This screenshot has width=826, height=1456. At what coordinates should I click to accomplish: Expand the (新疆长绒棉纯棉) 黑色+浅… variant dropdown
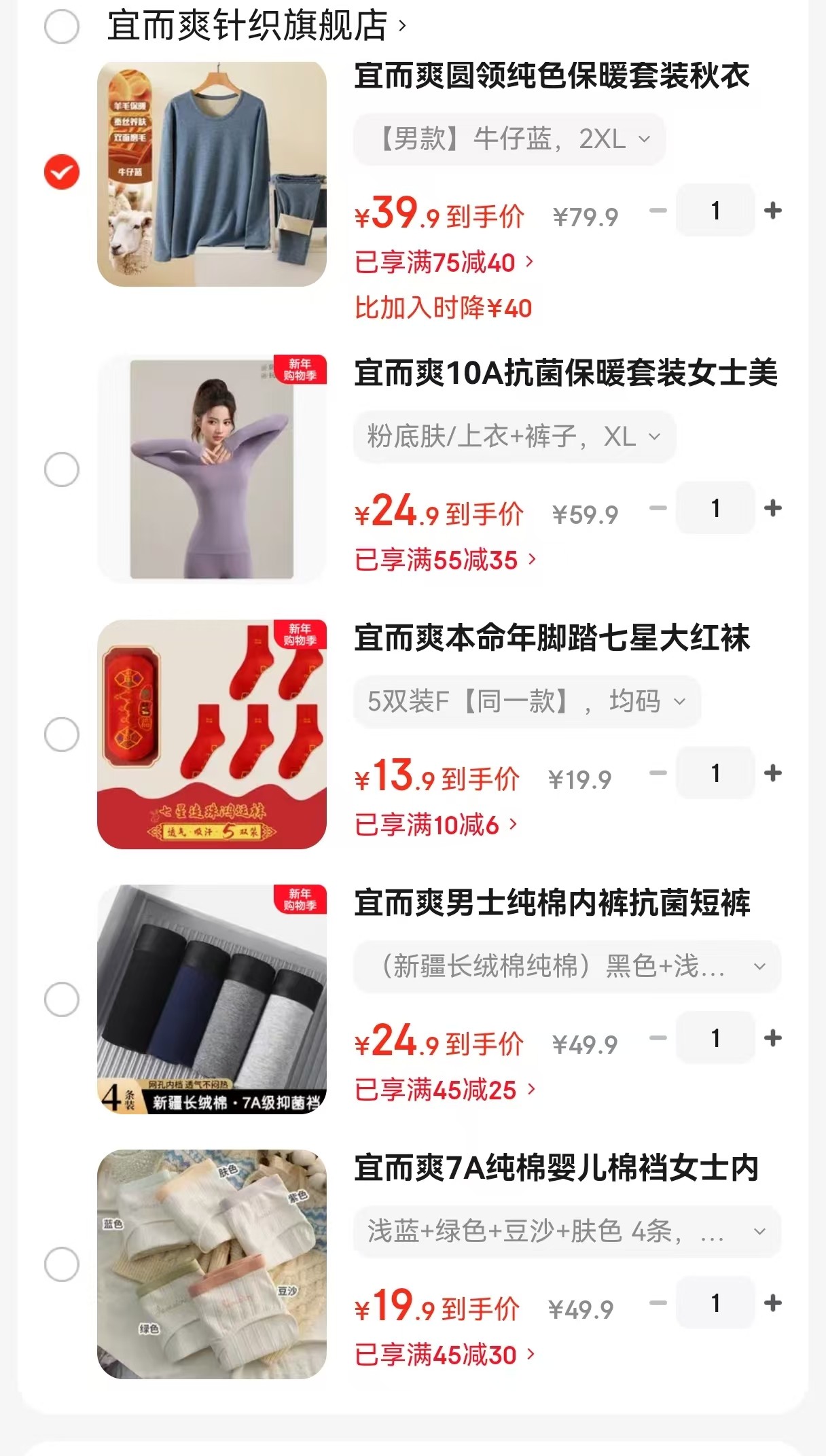coord(567,966)
